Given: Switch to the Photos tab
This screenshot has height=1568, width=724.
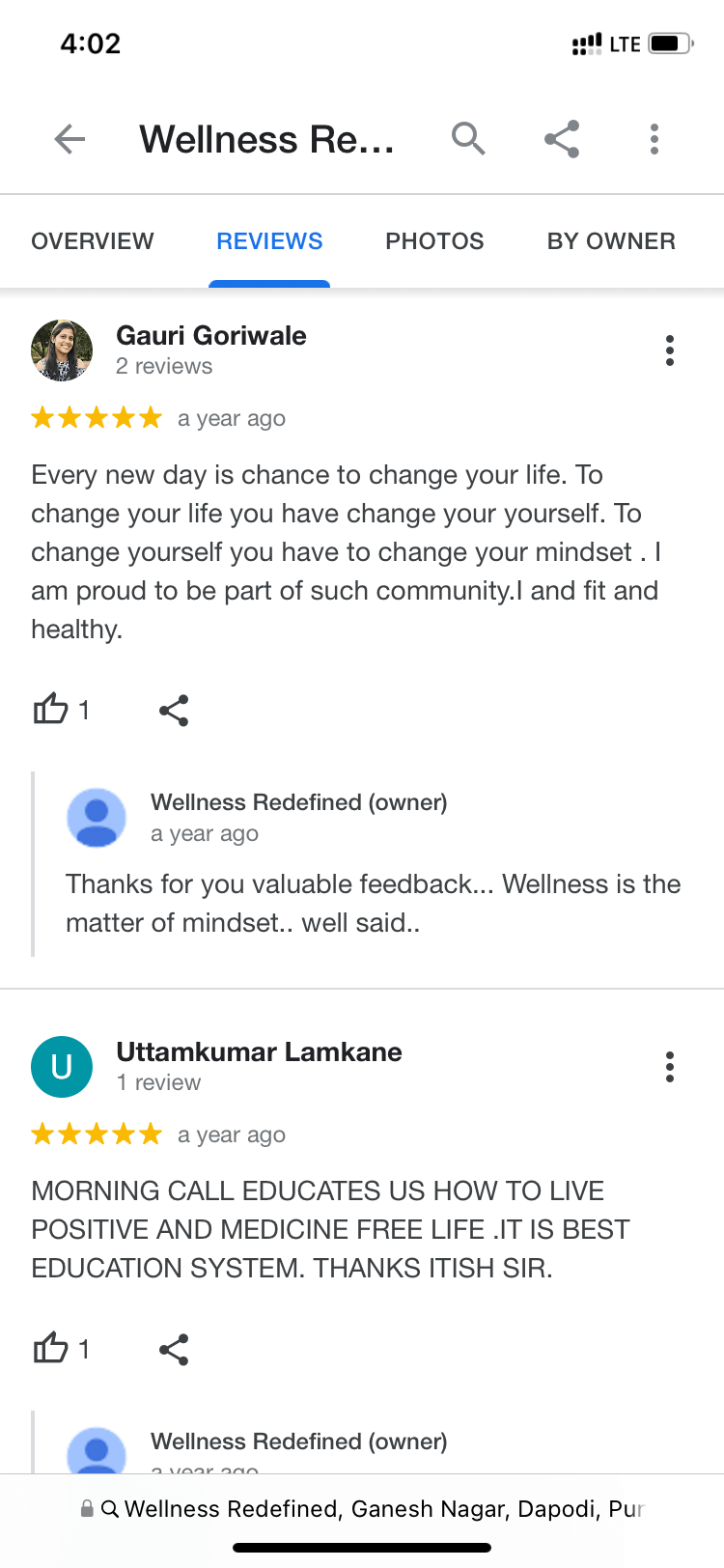Looking at the screenshot, I should [434, 241].
